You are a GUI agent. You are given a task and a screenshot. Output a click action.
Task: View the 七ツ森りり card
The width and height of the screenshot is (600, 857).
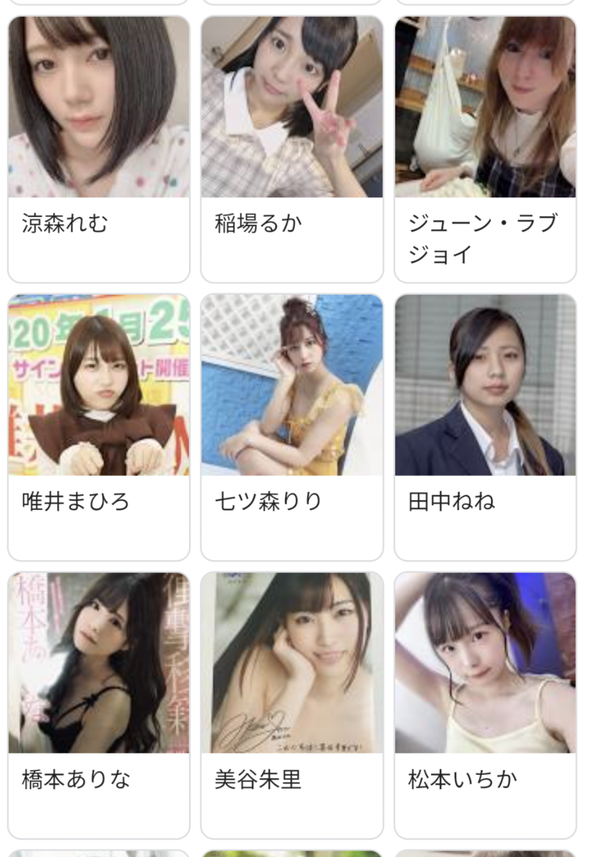point(291,427)
